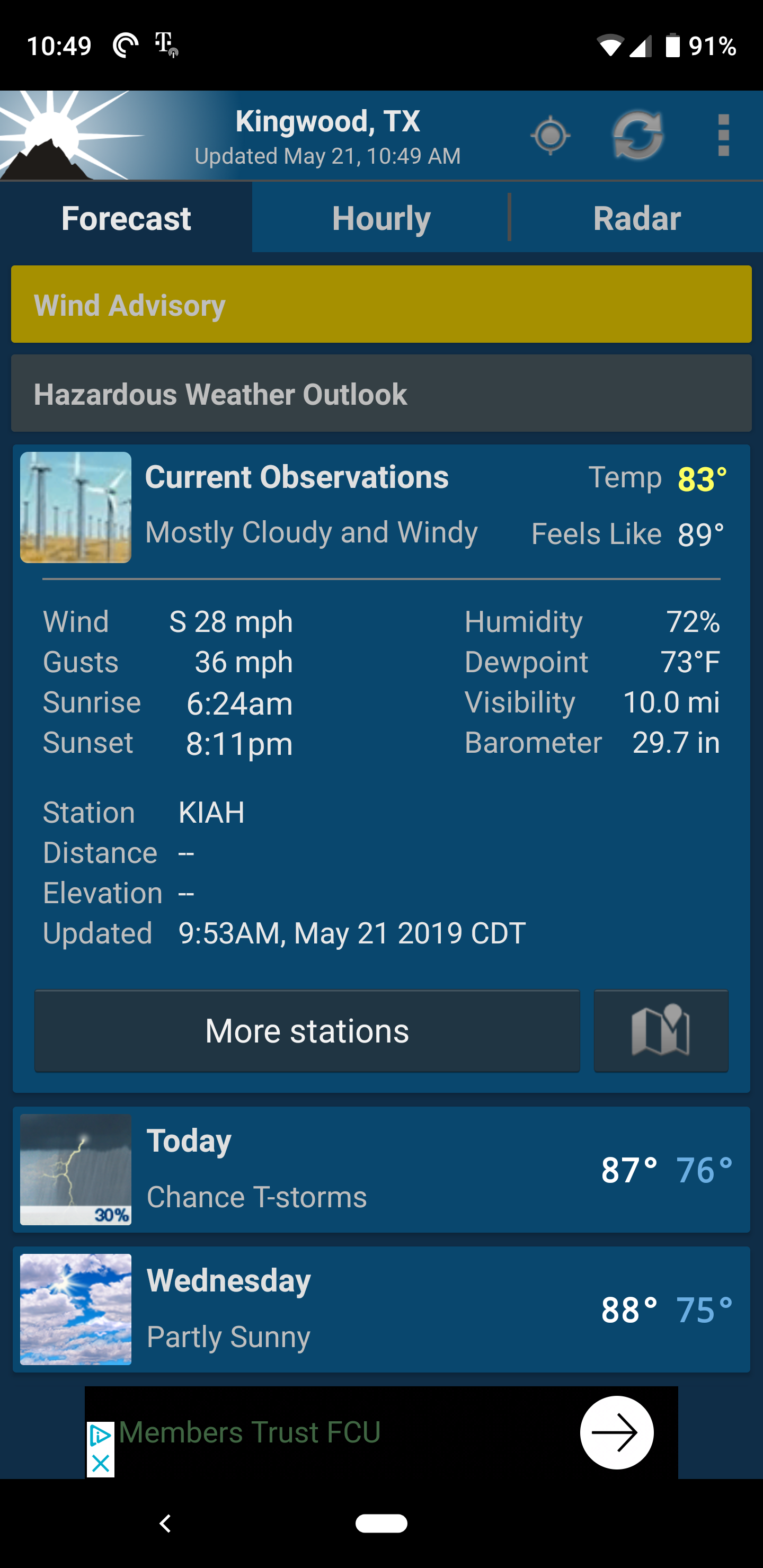The image size is (763, 1568).
Task: Use current GPS location
Action: 551,135
